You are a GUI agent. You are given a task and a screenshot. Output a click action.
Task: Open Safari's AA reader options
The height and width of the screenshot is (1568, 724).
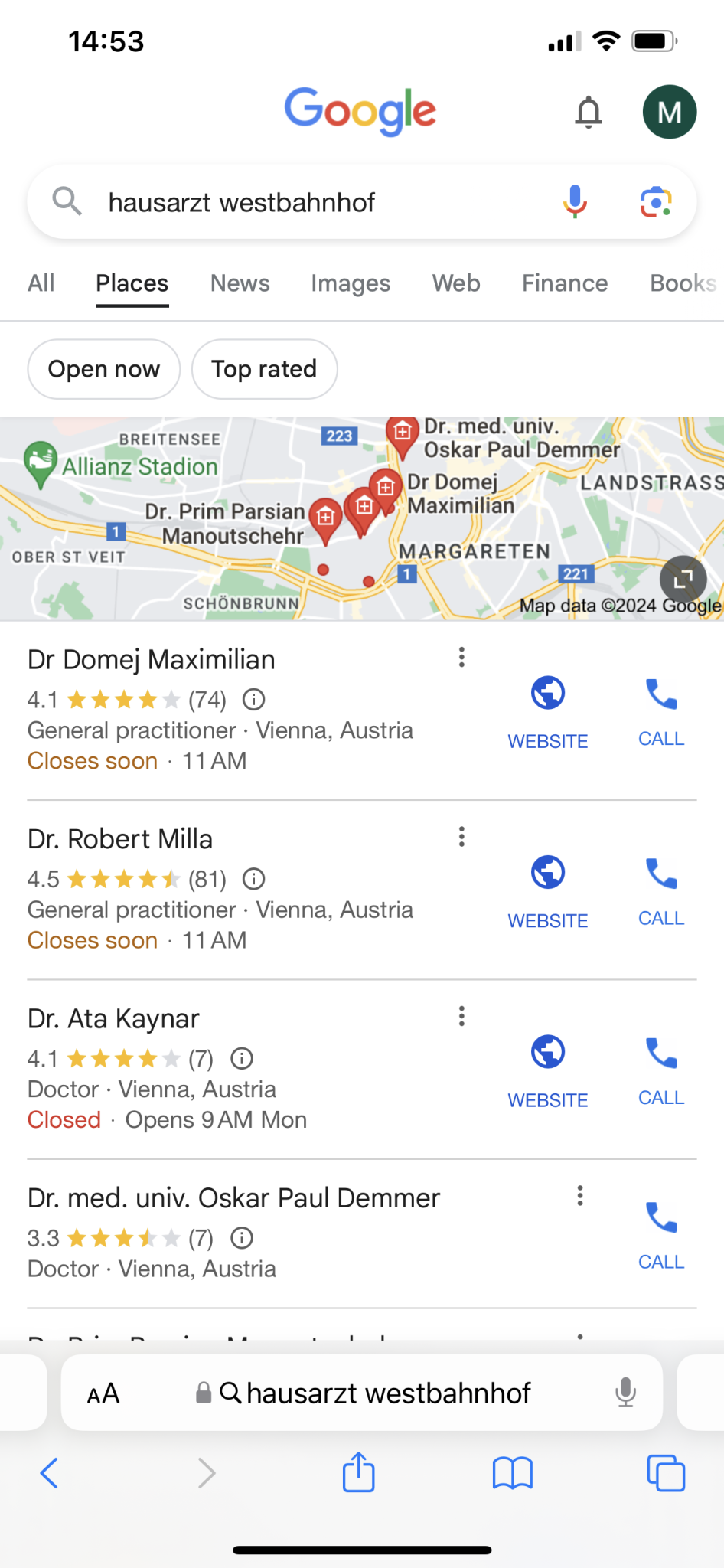103,1393
